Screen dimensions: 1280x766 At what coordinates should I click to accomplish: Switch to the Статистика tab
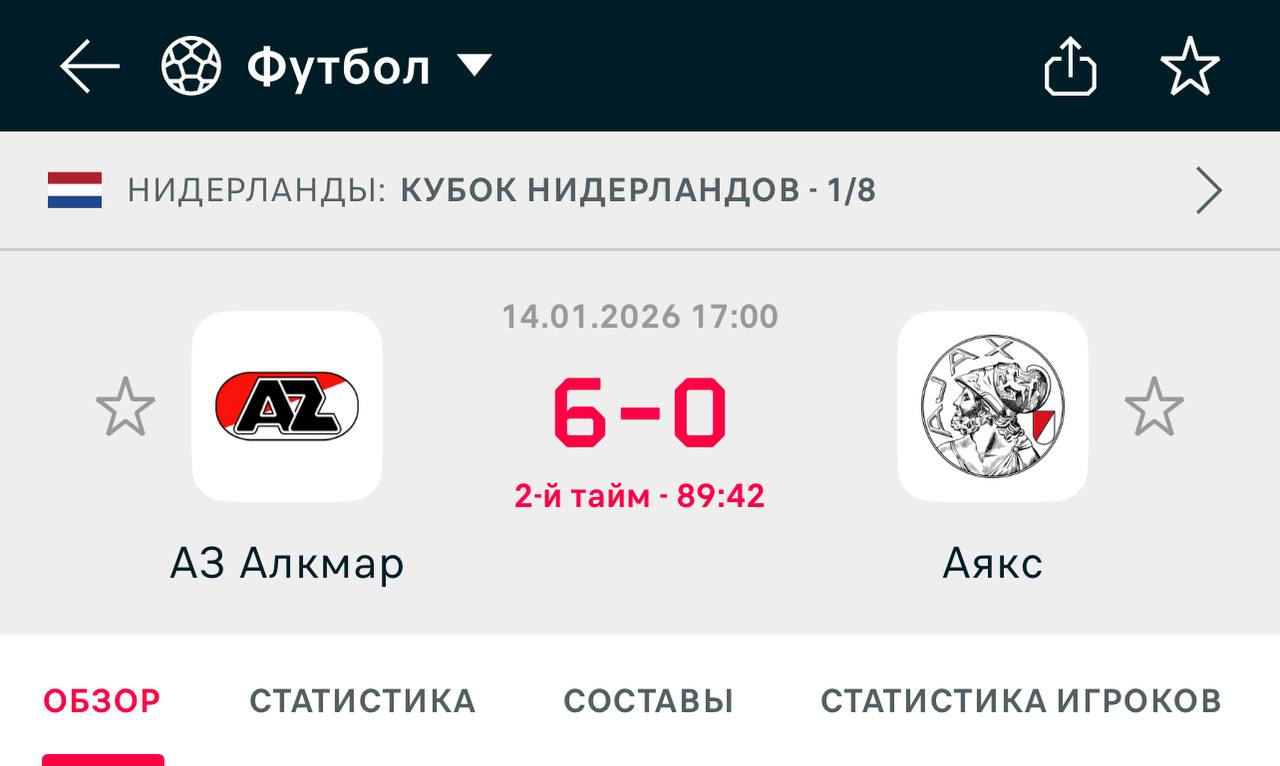click(362, 701)
